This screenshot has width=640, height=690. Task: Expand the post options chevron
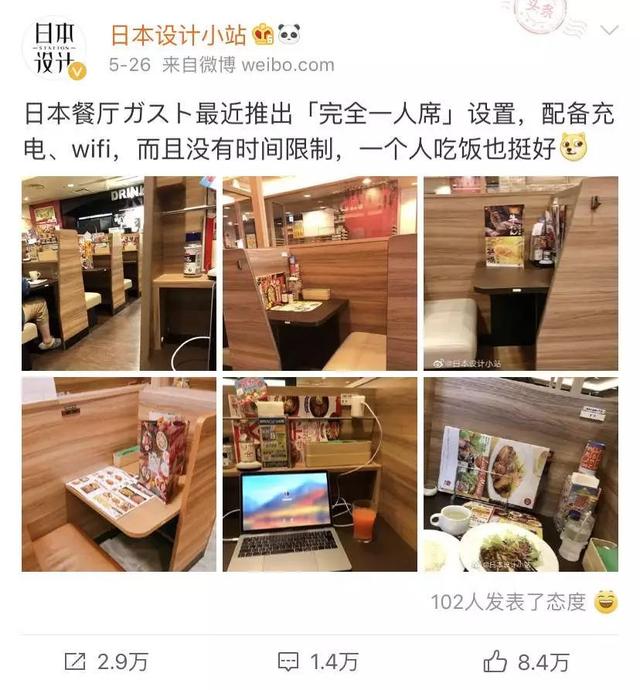[x=606, y=31]
